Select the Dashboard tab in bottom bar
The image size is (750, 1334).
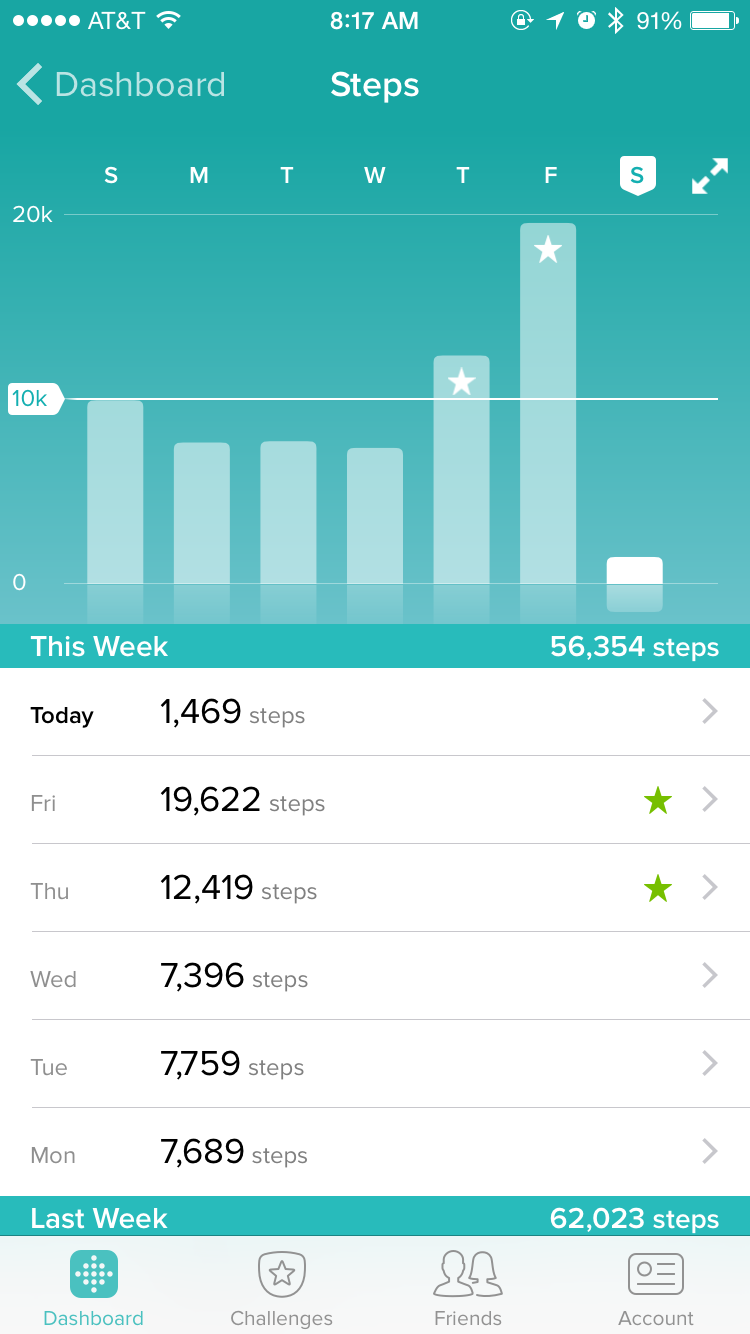[x=94, y=1288]
